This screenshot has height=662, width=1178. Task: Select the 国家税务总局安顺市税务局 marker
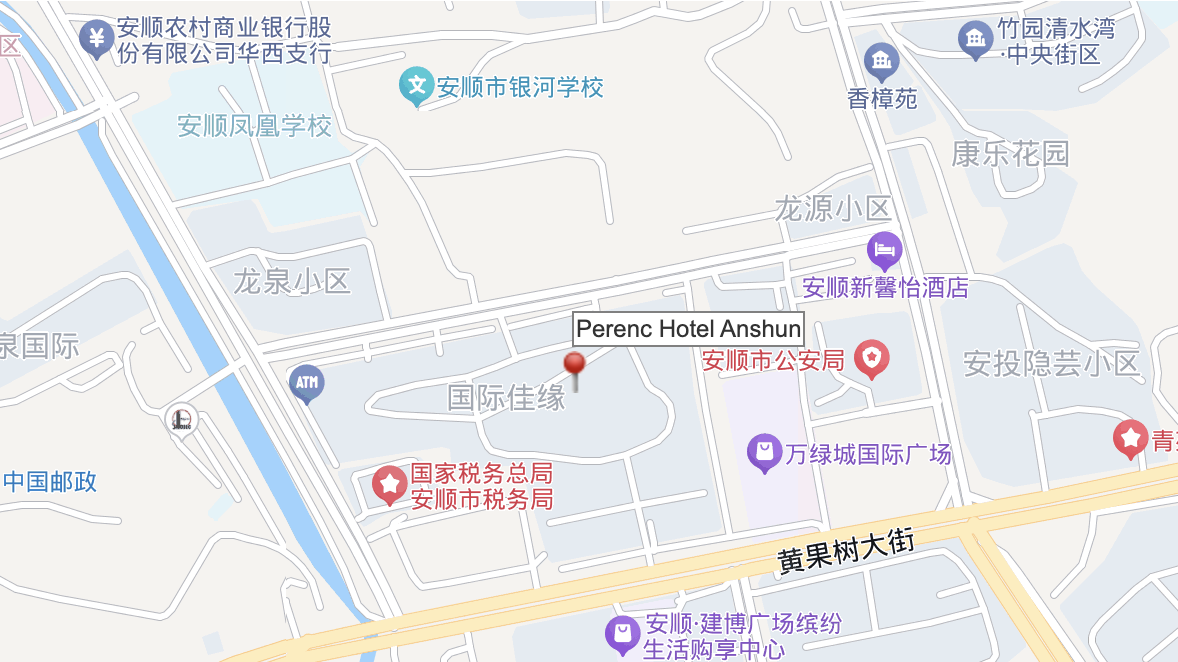point(389,484)
